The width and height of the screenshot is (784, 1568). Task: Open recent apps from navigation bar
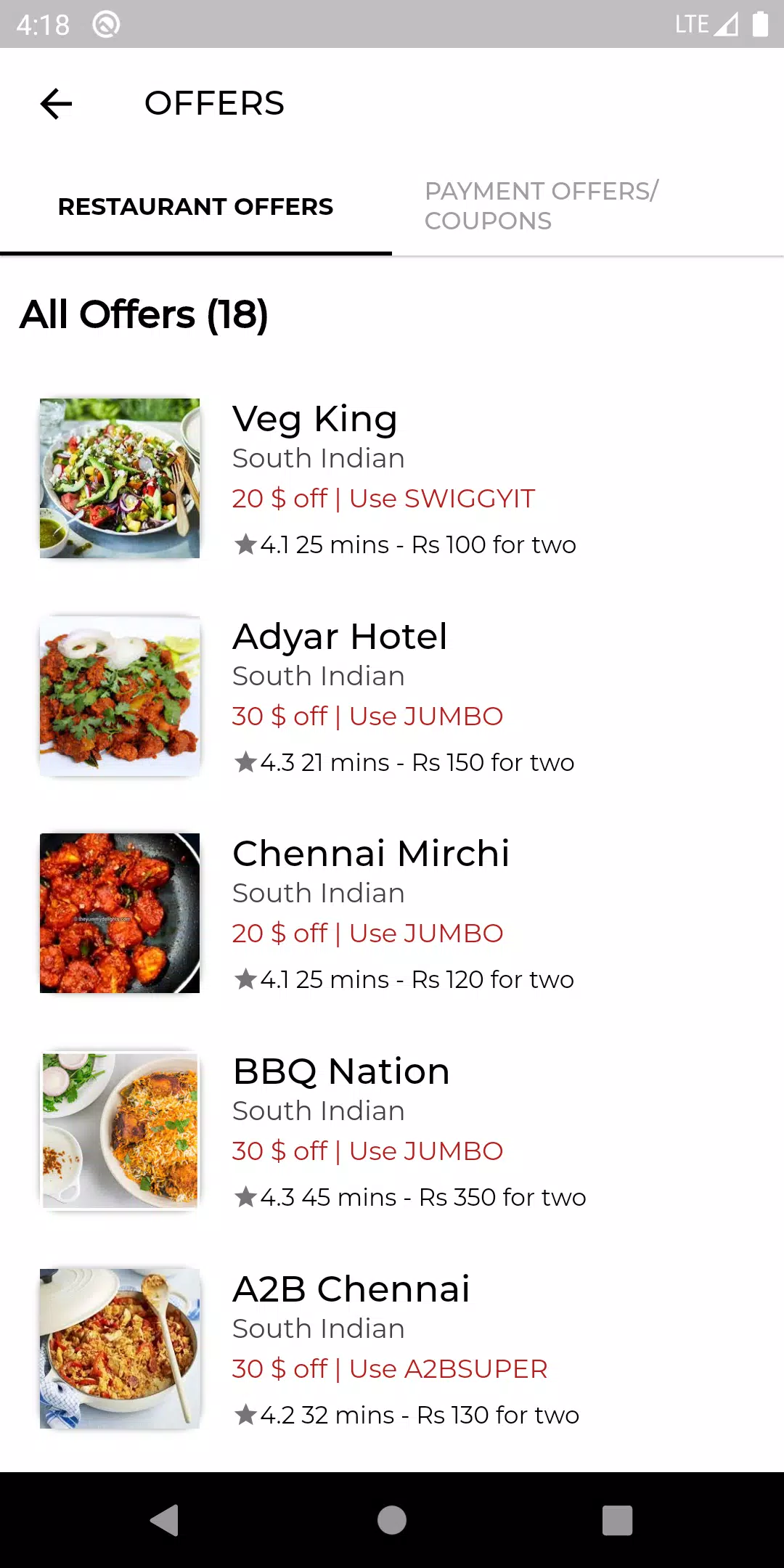click(x=617, y=1520)
